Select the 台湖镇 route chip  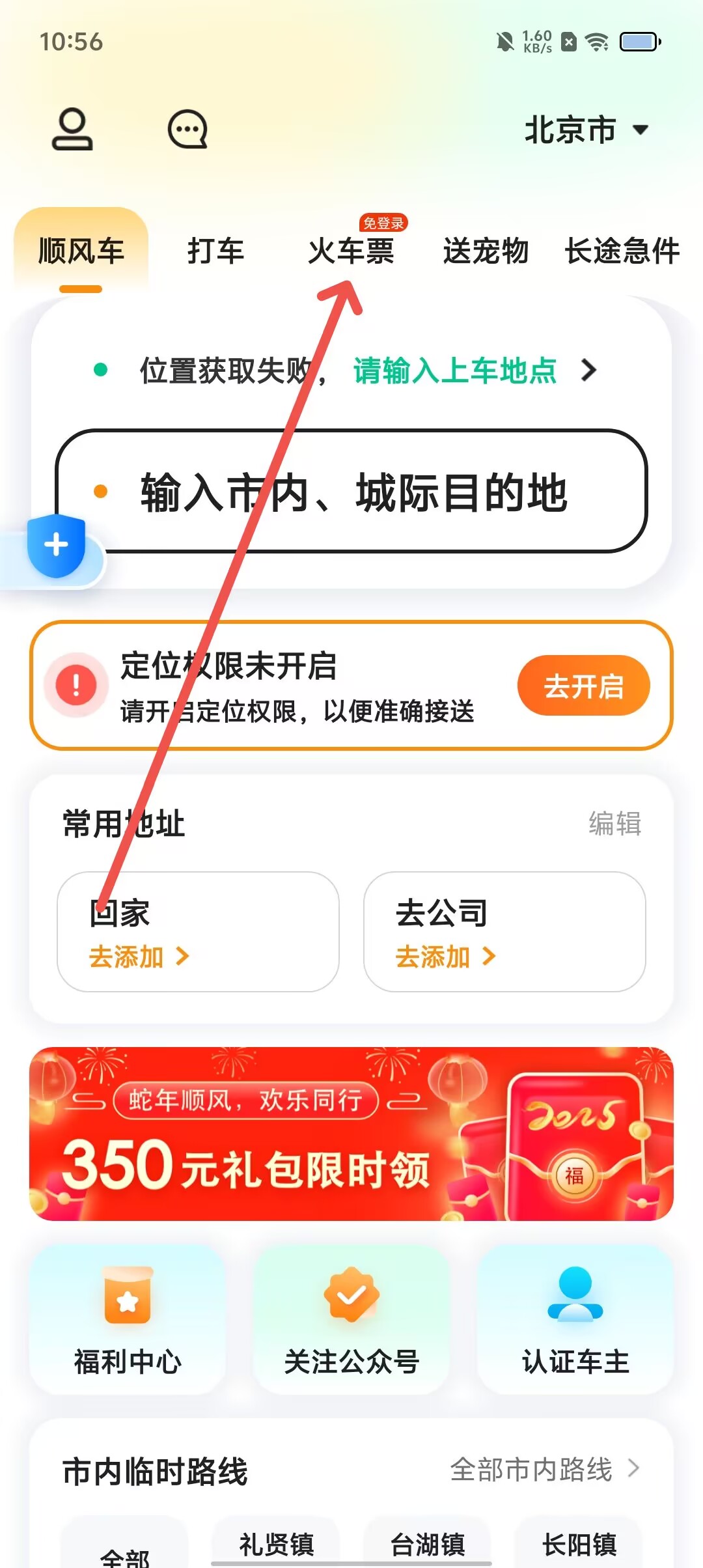click(428, 1544)
